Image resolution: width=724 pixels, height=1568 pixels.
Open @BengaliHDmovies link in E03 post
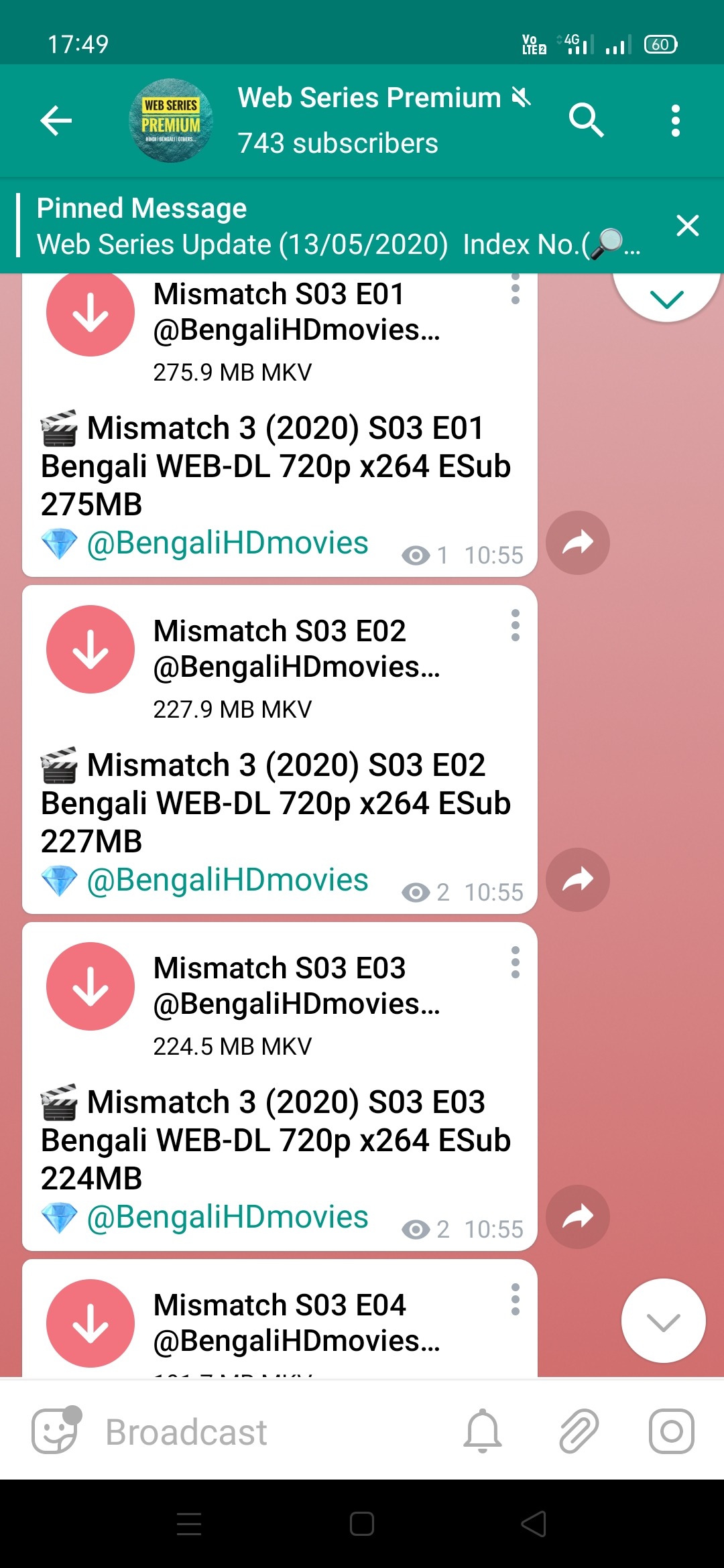[x=228, y=1217]
